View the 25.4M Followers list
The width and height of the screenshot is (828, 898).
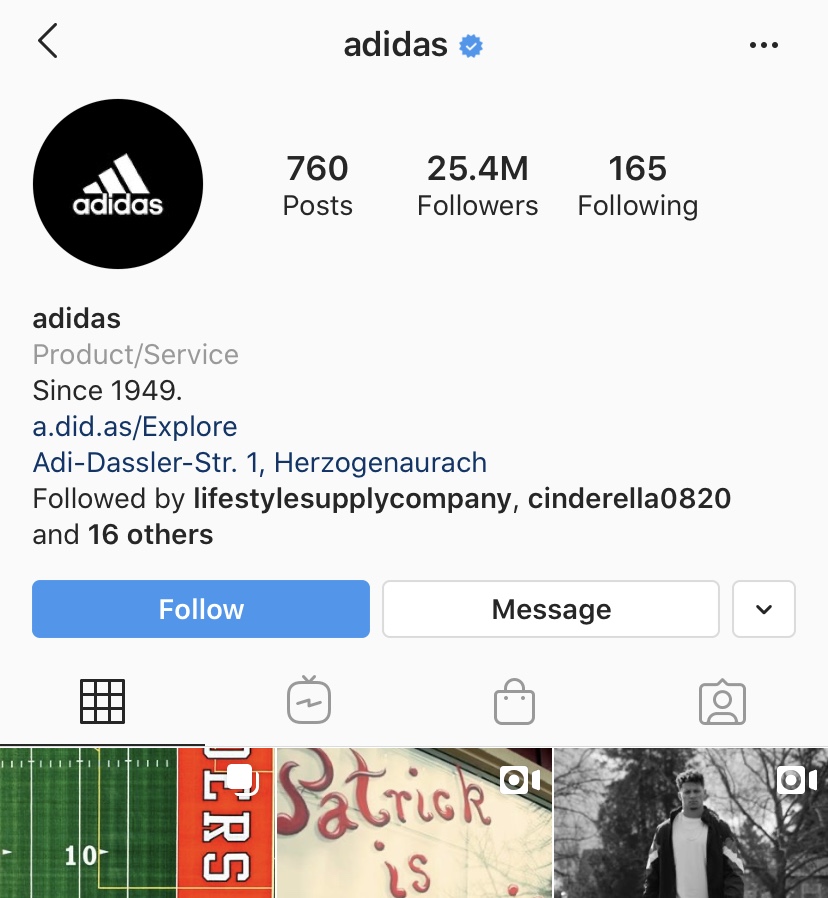point(477,185)
